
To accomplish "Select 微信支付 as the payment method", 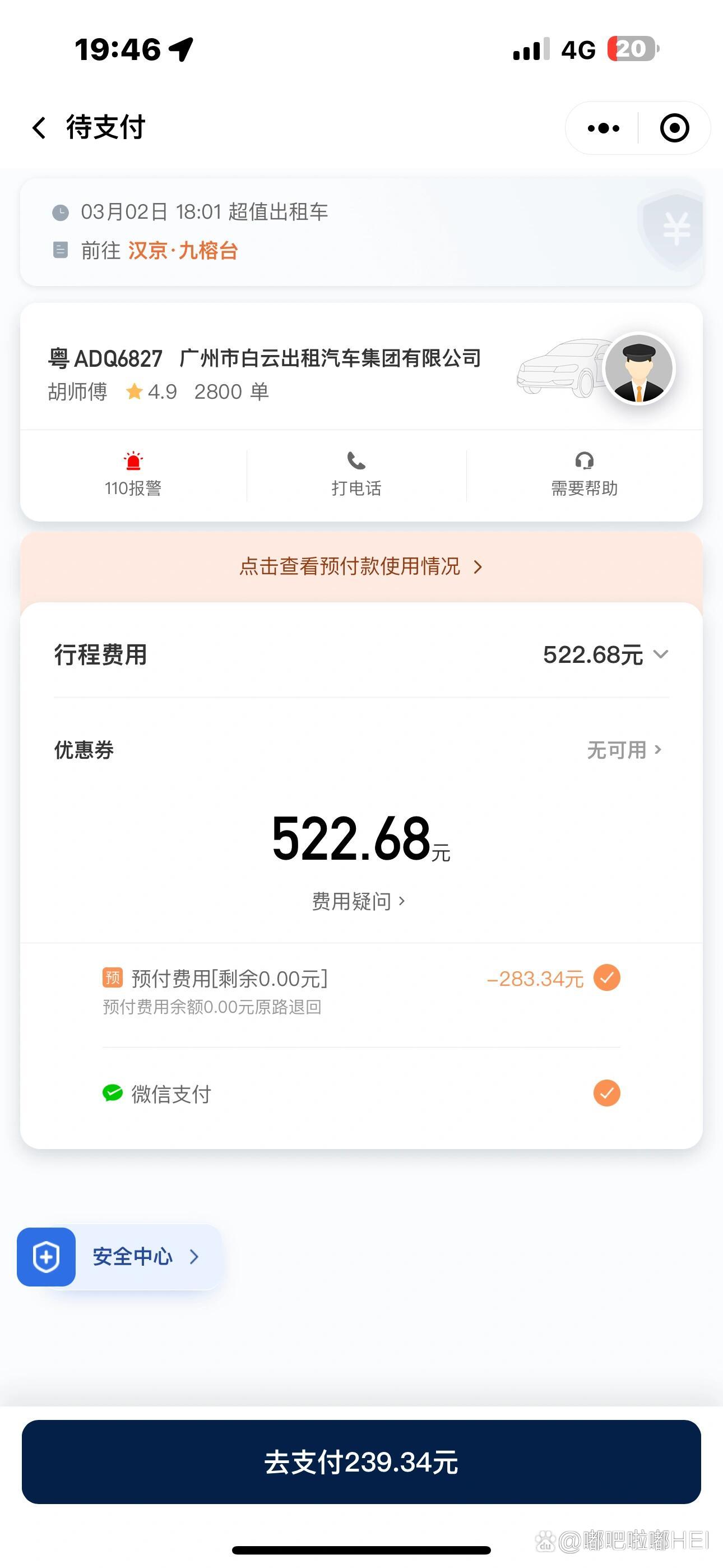I will click(x=606, y=1093).
